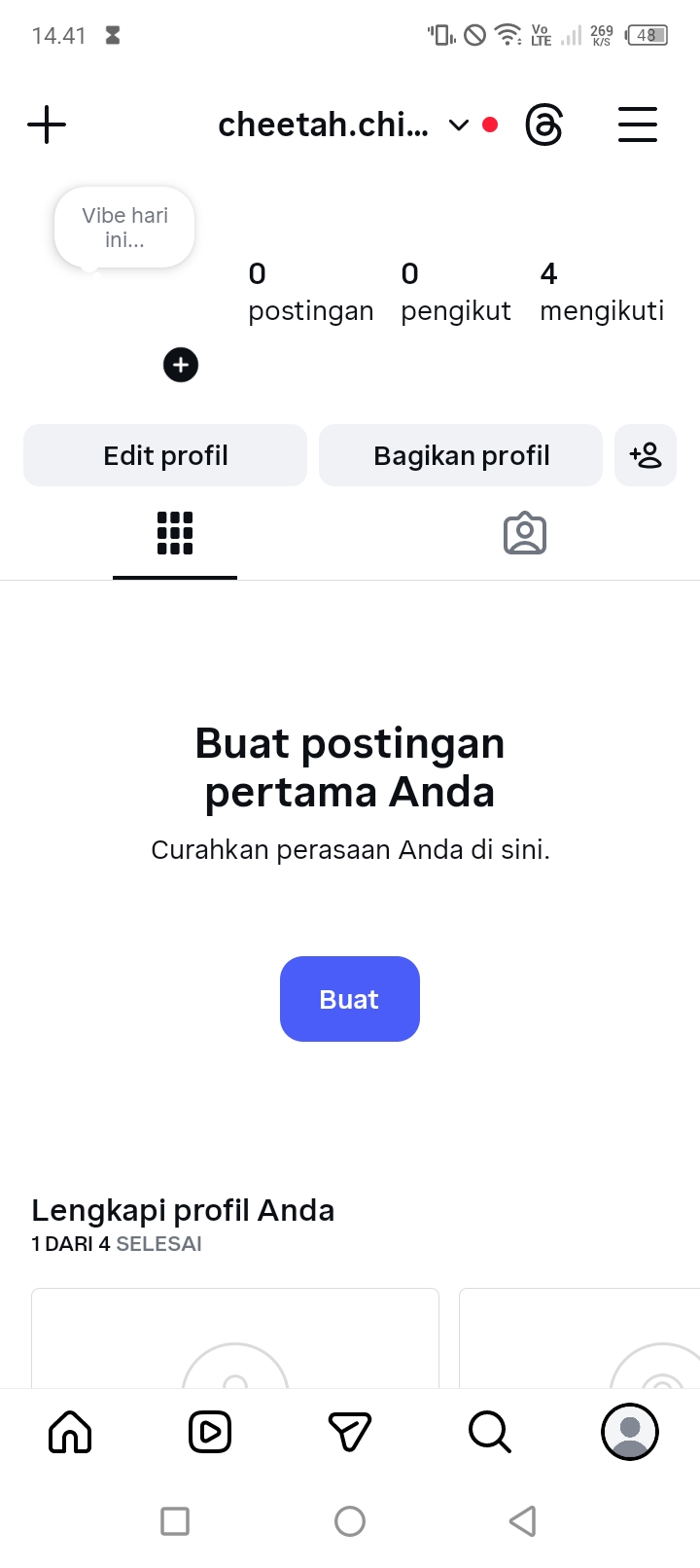Select the profile tab in bottom bar
This screenshot has width=700, height=1568.
(x=630, y=1432)
